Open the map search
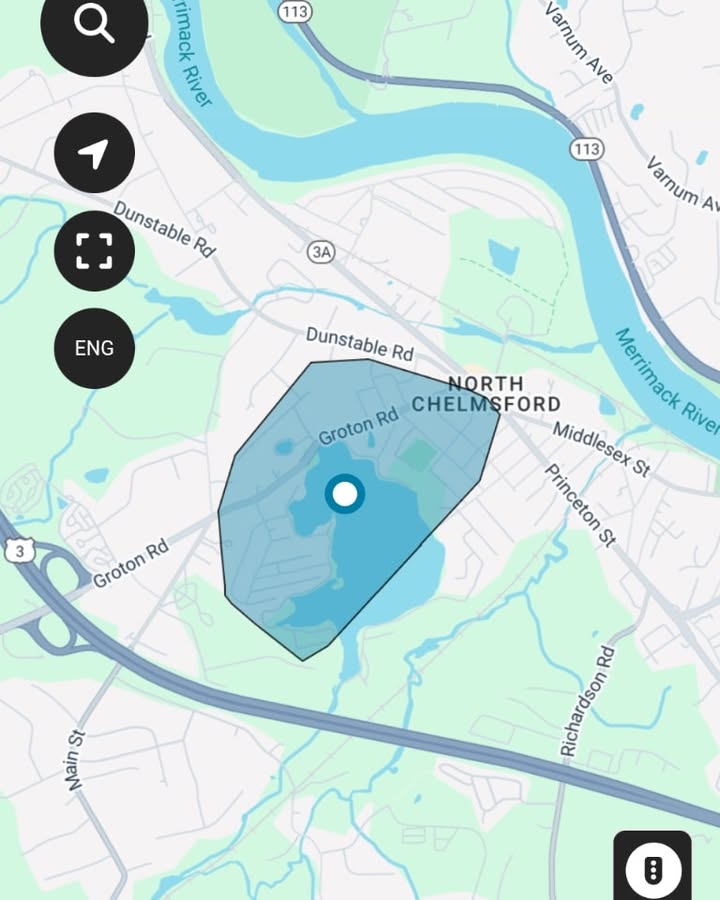The width and height of the screenshot is (720, 900). click(x=94, y=27)
